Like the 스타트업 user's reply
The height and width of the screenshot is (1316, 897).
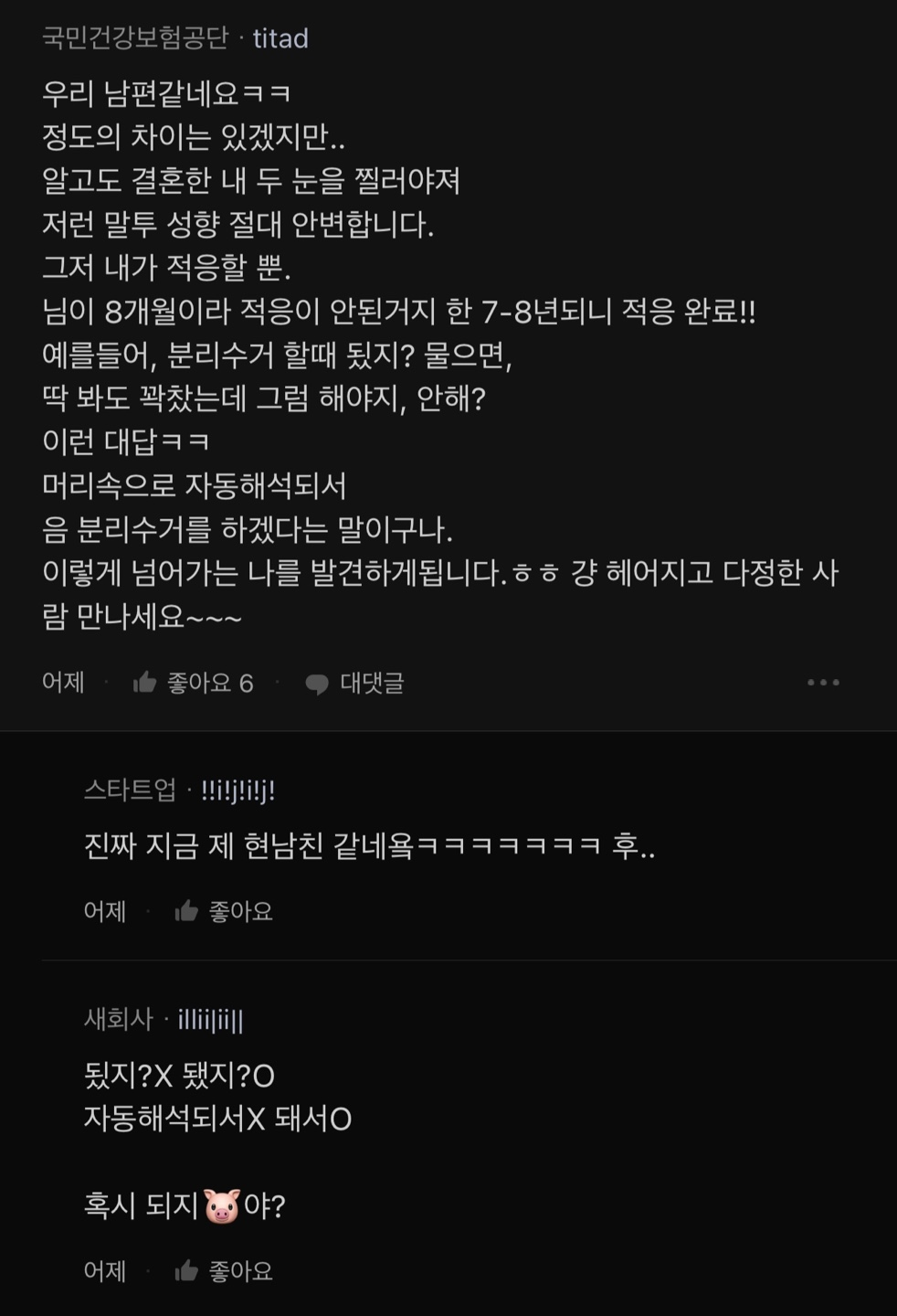click(x=224, y=911)
